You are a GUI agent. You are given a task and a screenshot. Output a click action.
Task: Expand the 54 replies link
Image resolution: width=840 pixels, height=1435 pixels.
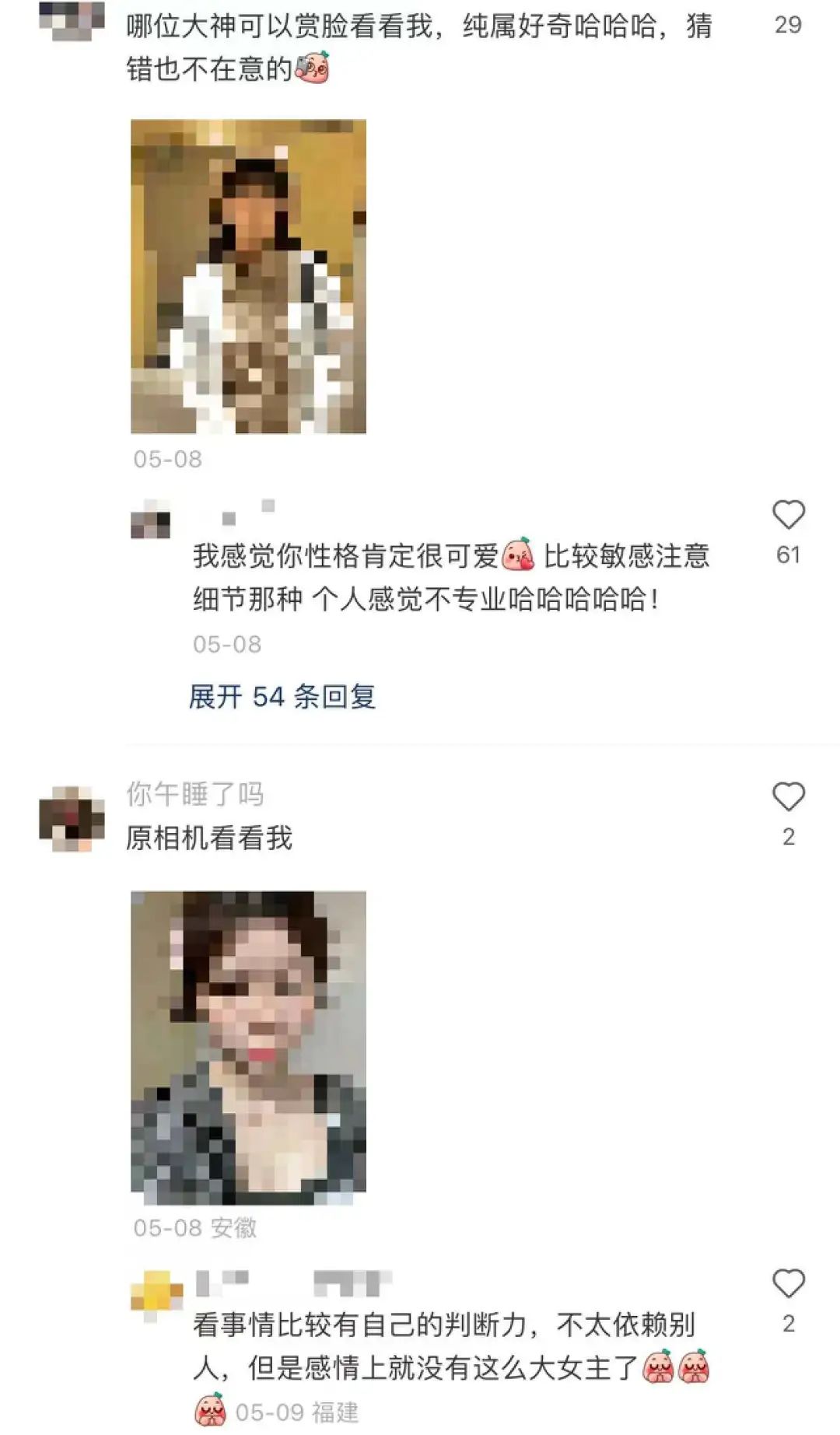tap(282, 697)
